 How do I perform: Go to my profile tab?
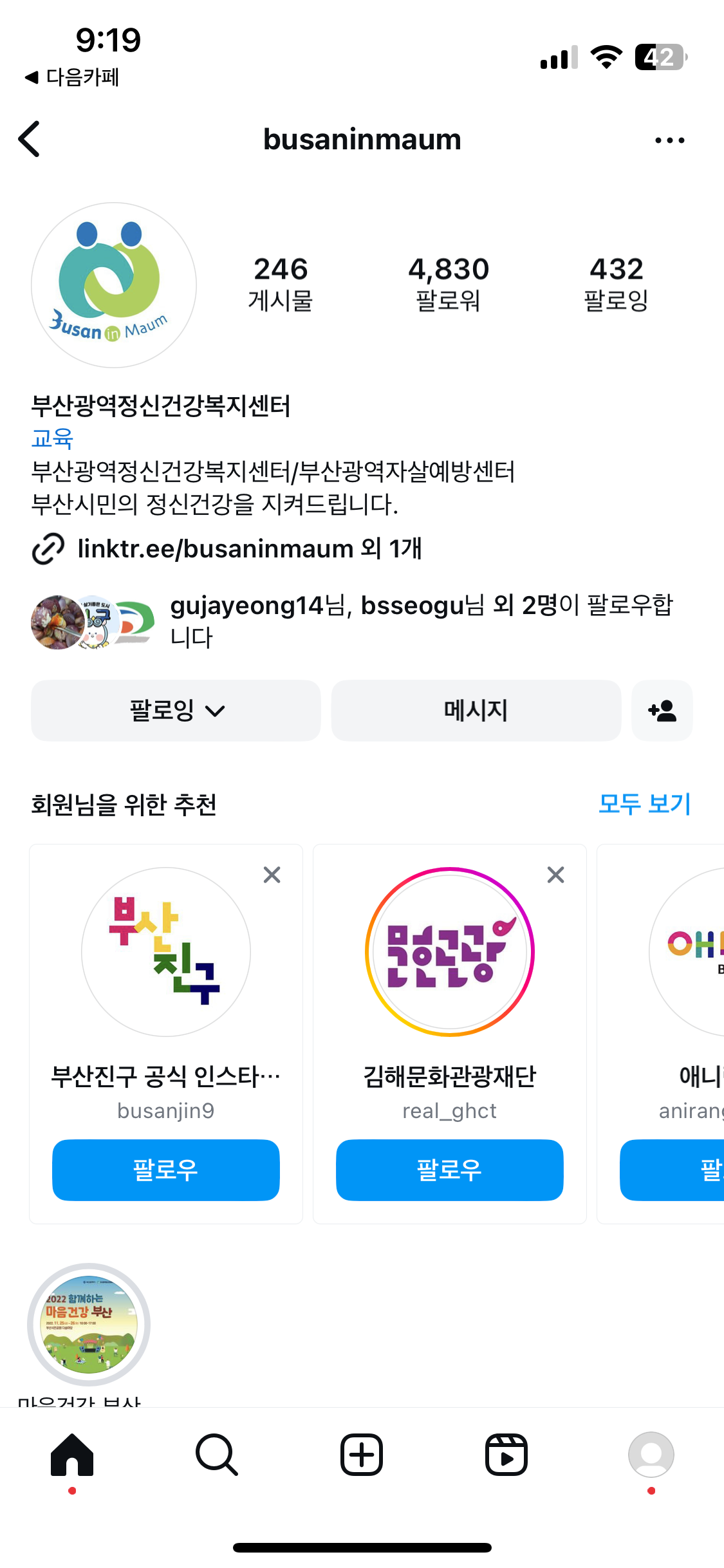(651, 1455)
